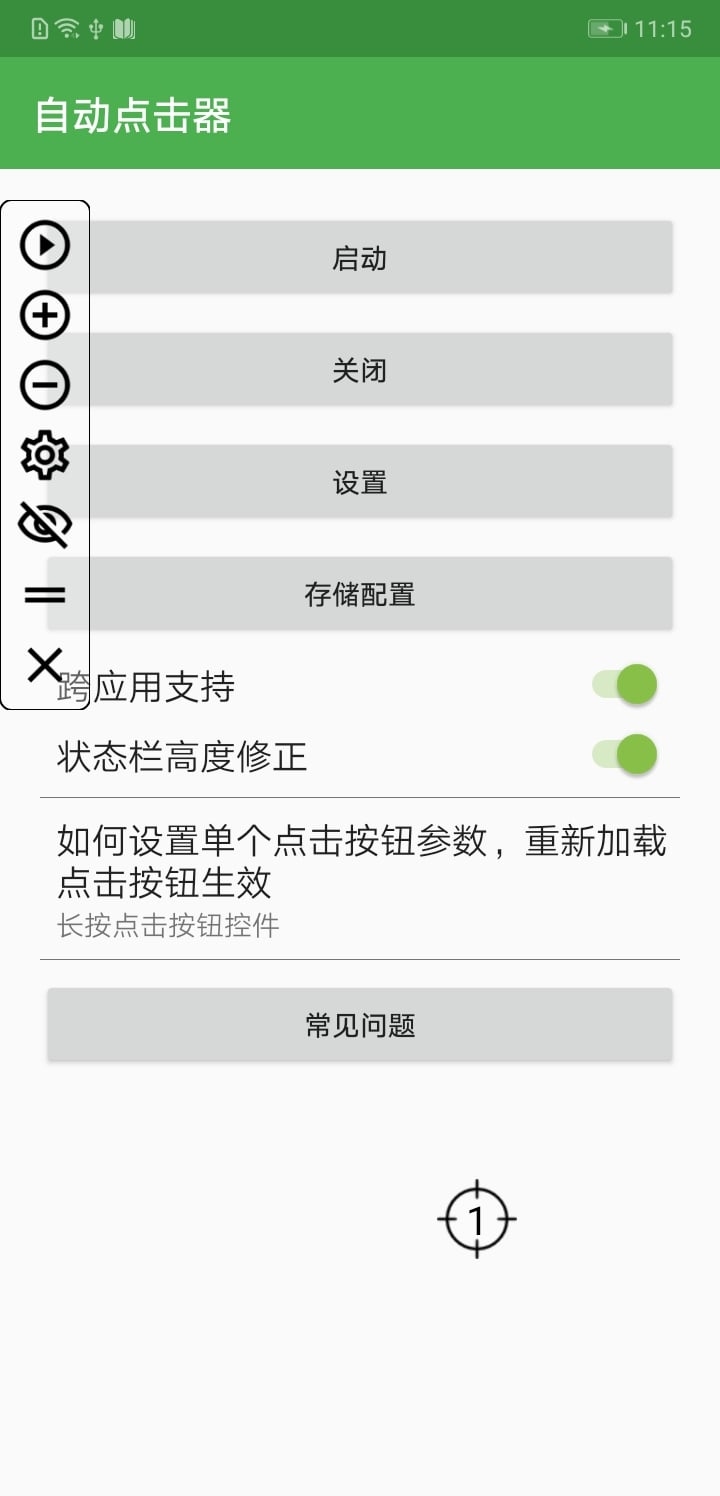Image resolution: width=720 pixels, height=1496 pixels.
Task: Tap the clock showing 11:15
Action: [662, 28]
